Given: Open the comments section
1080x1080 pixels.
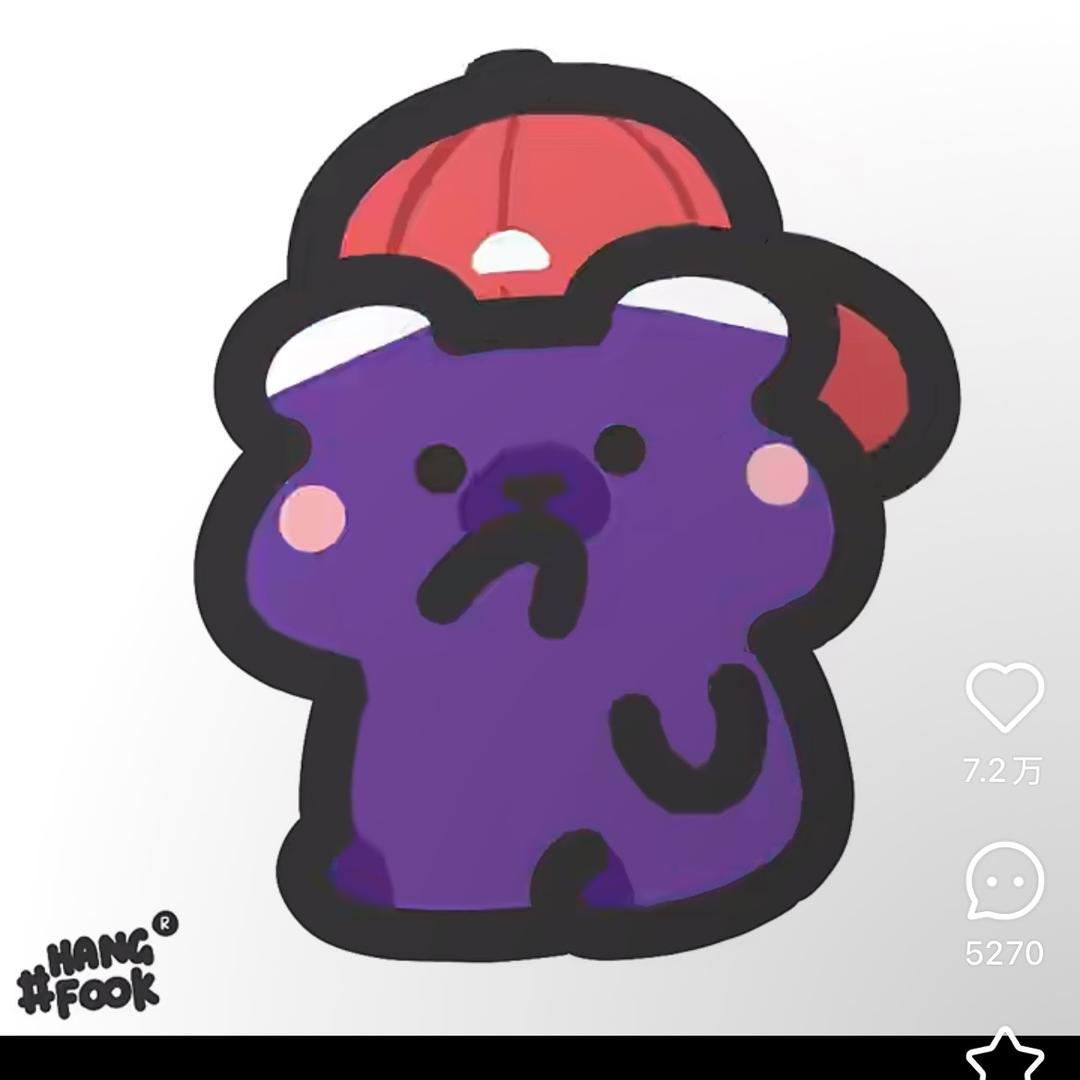Looking at the screenshot, I should click(1004, 881).
